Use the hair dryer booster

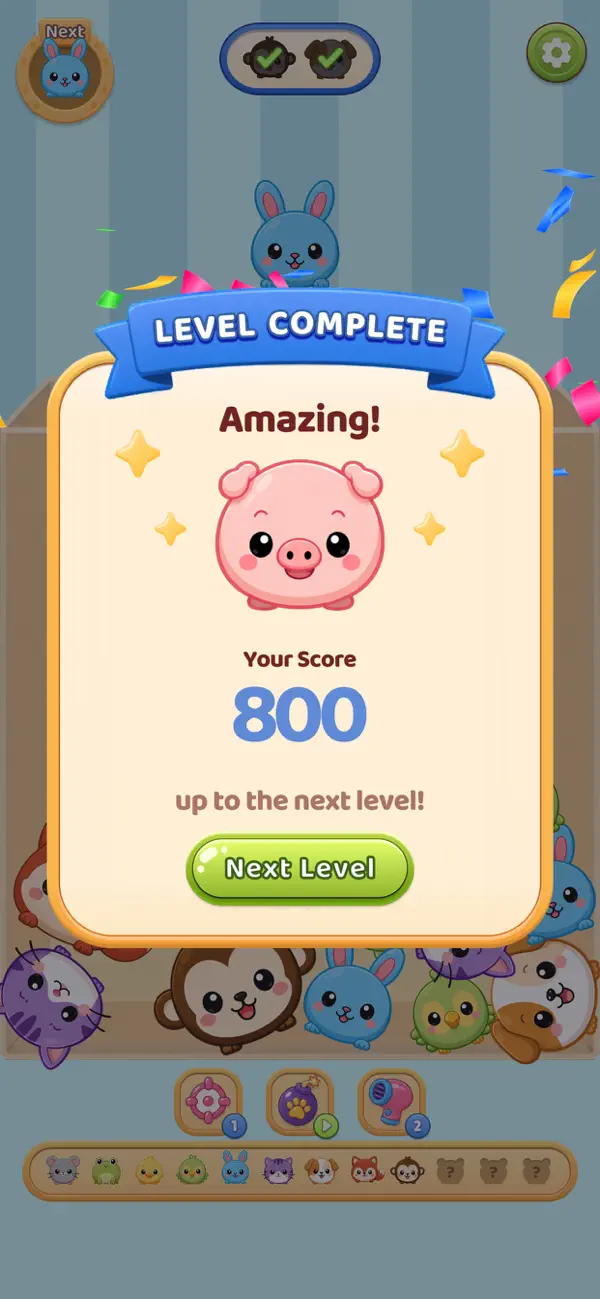tap(391, 1102)
